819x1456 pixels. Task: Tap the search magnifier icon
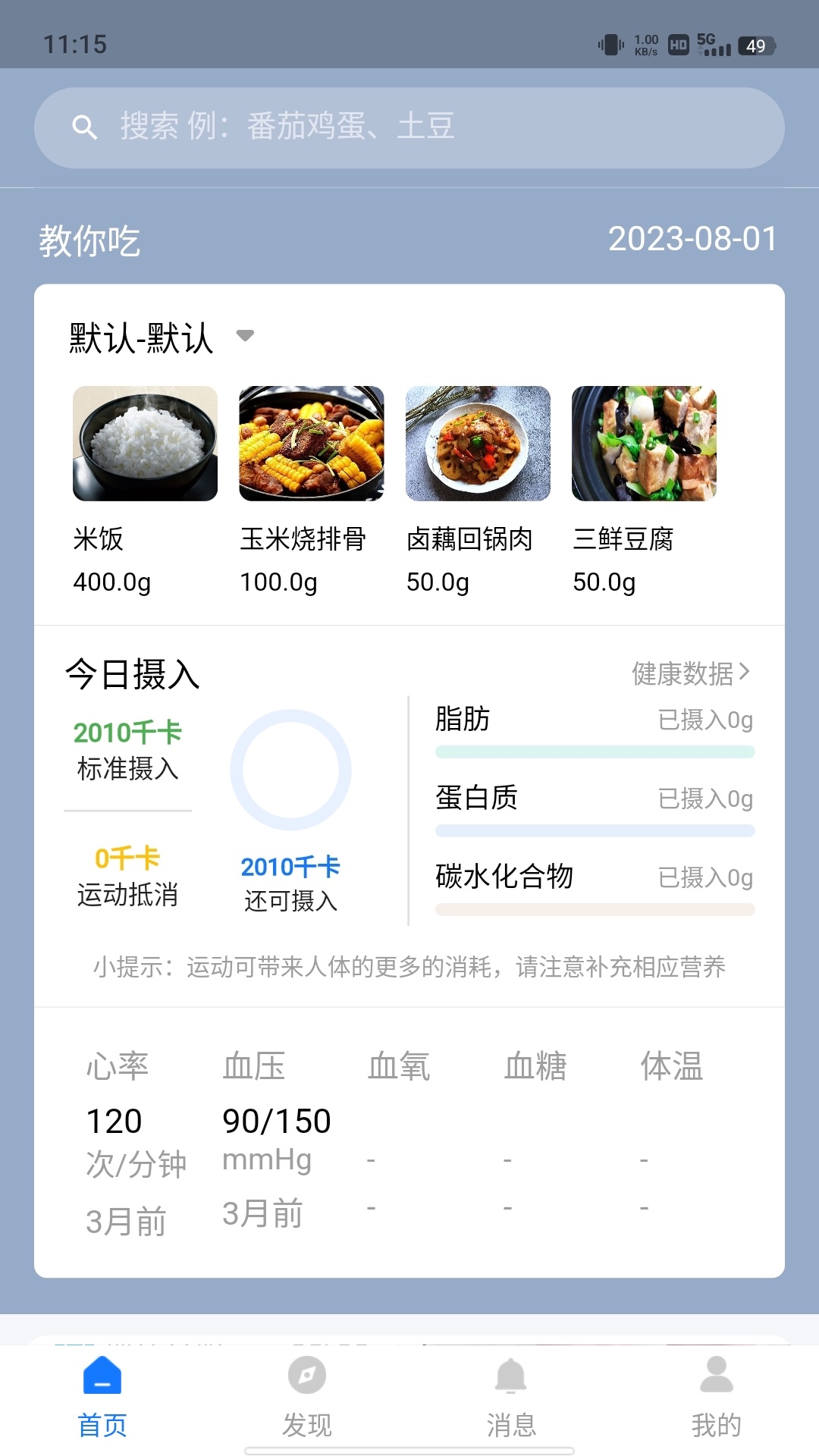coord(84,126)
